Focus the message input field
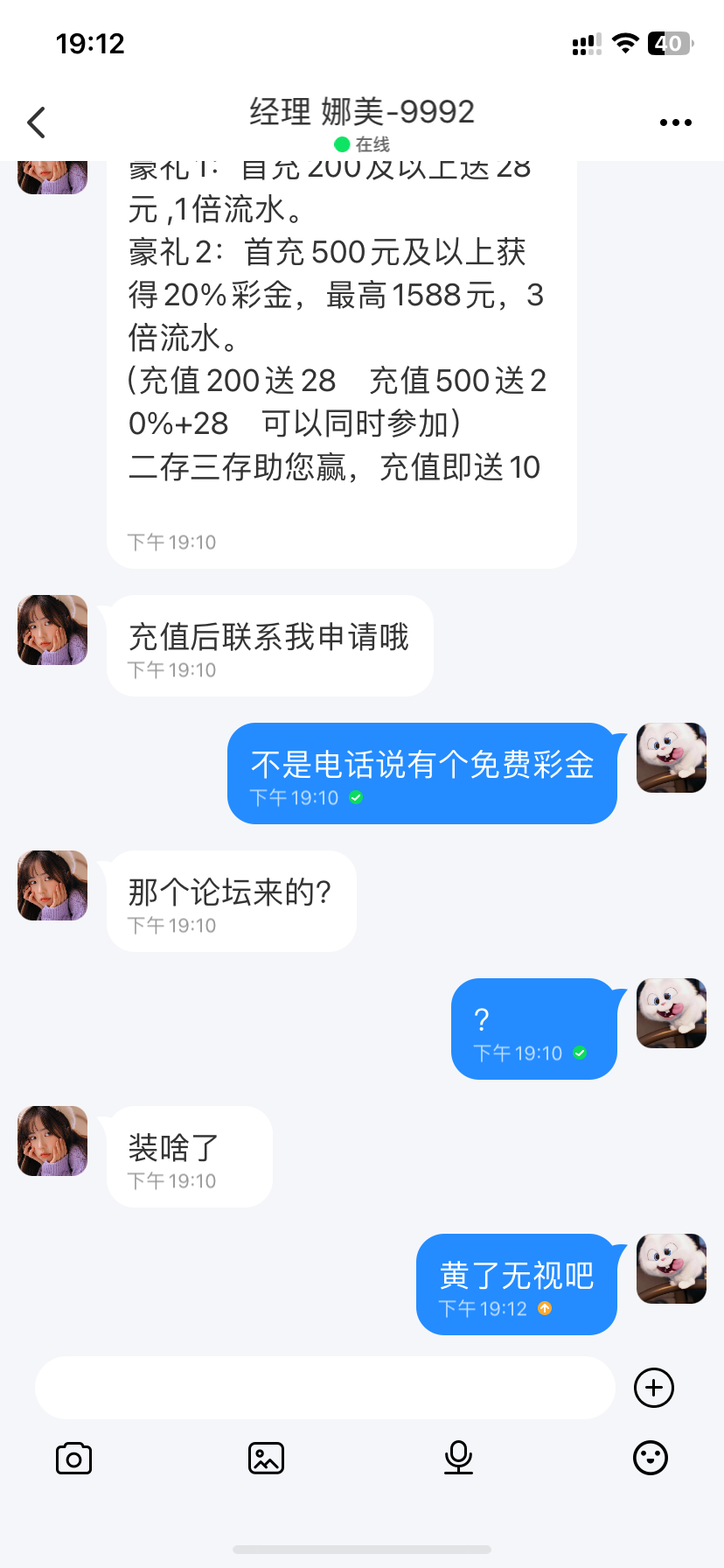724x1568 pixels. [x=324, y=1388]
